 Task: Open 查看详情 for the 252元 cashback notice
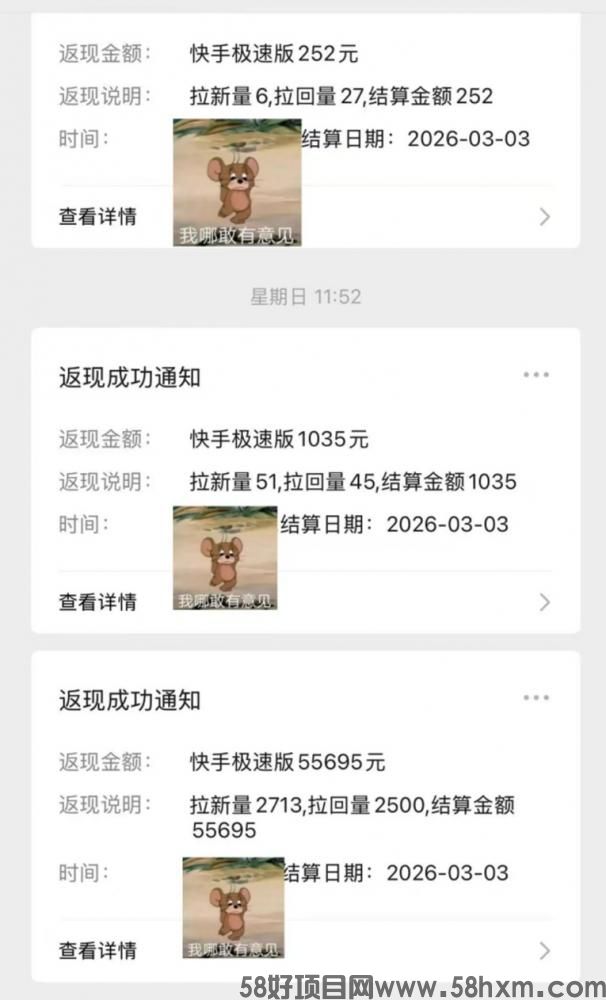click(98, 216)
